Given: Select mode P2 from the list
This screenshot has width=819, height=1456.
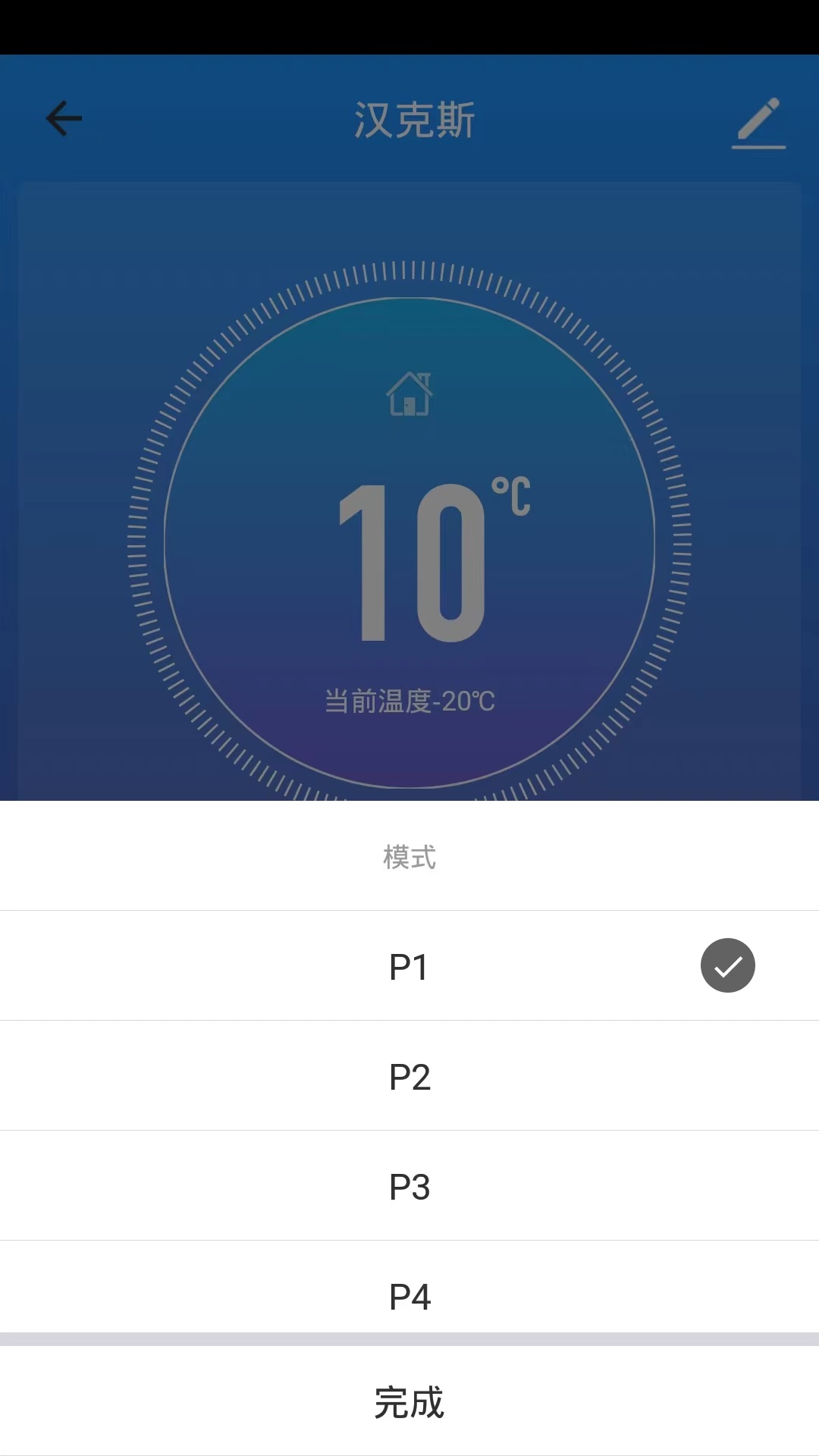Looking at the screenshot, I should pyautogui.click(x=409, y=1075).
